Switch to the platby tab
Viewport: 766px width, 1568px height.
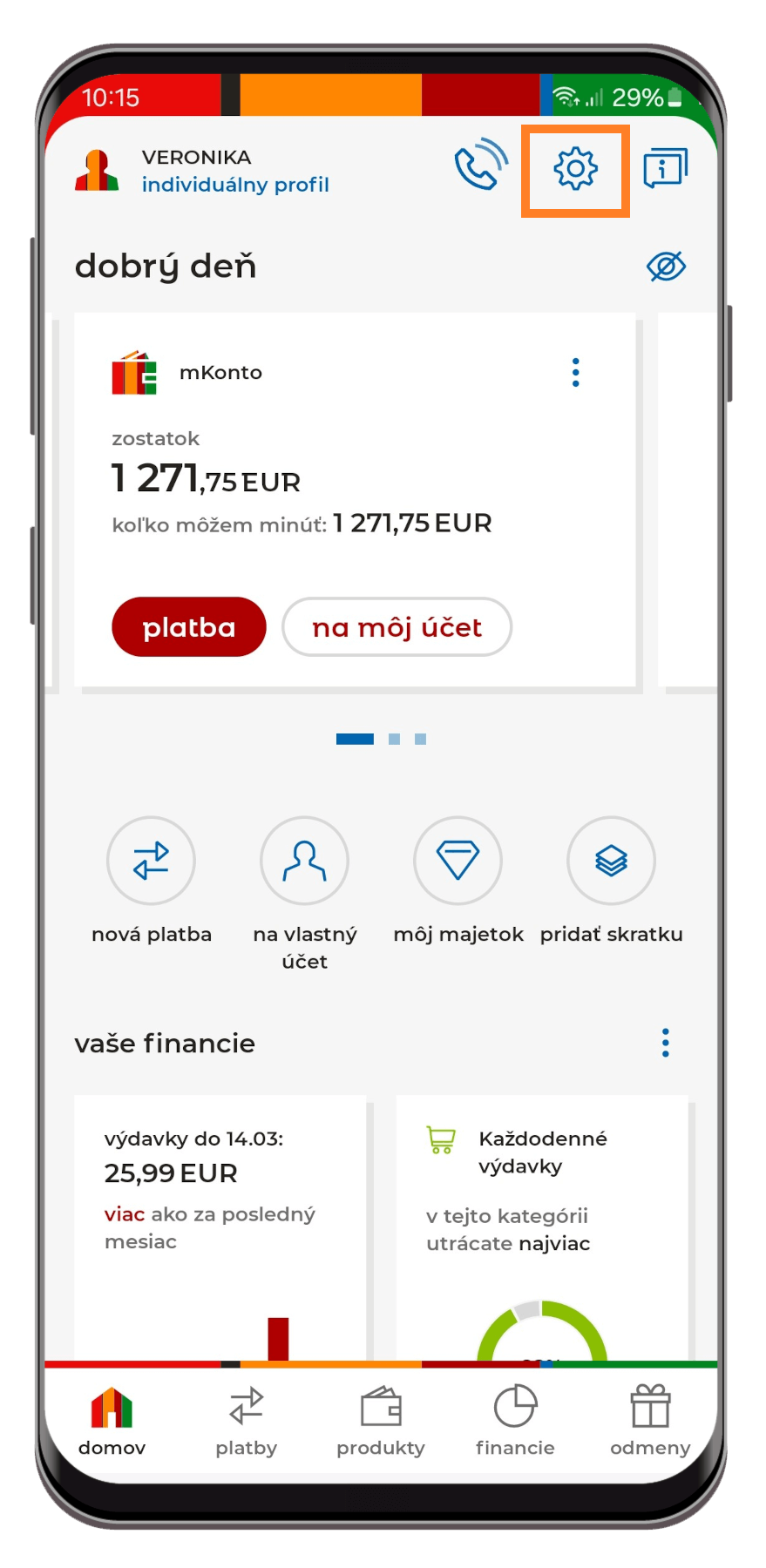tap(246, 1421)
